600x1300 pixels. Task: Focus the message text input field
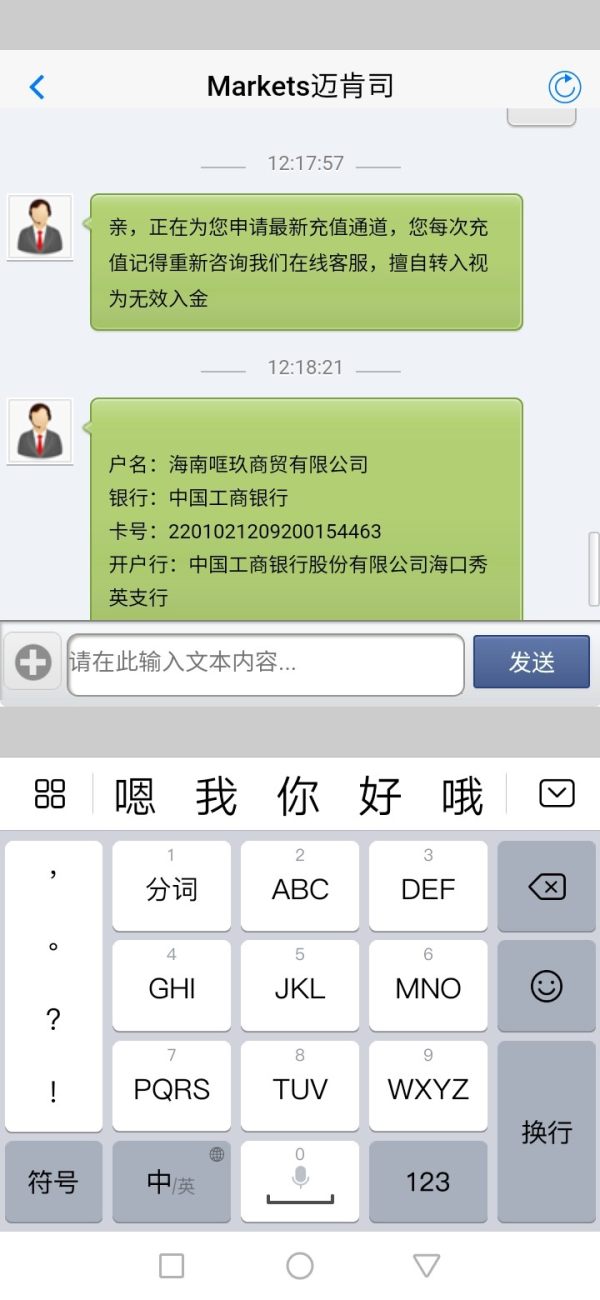pos(265,663)
